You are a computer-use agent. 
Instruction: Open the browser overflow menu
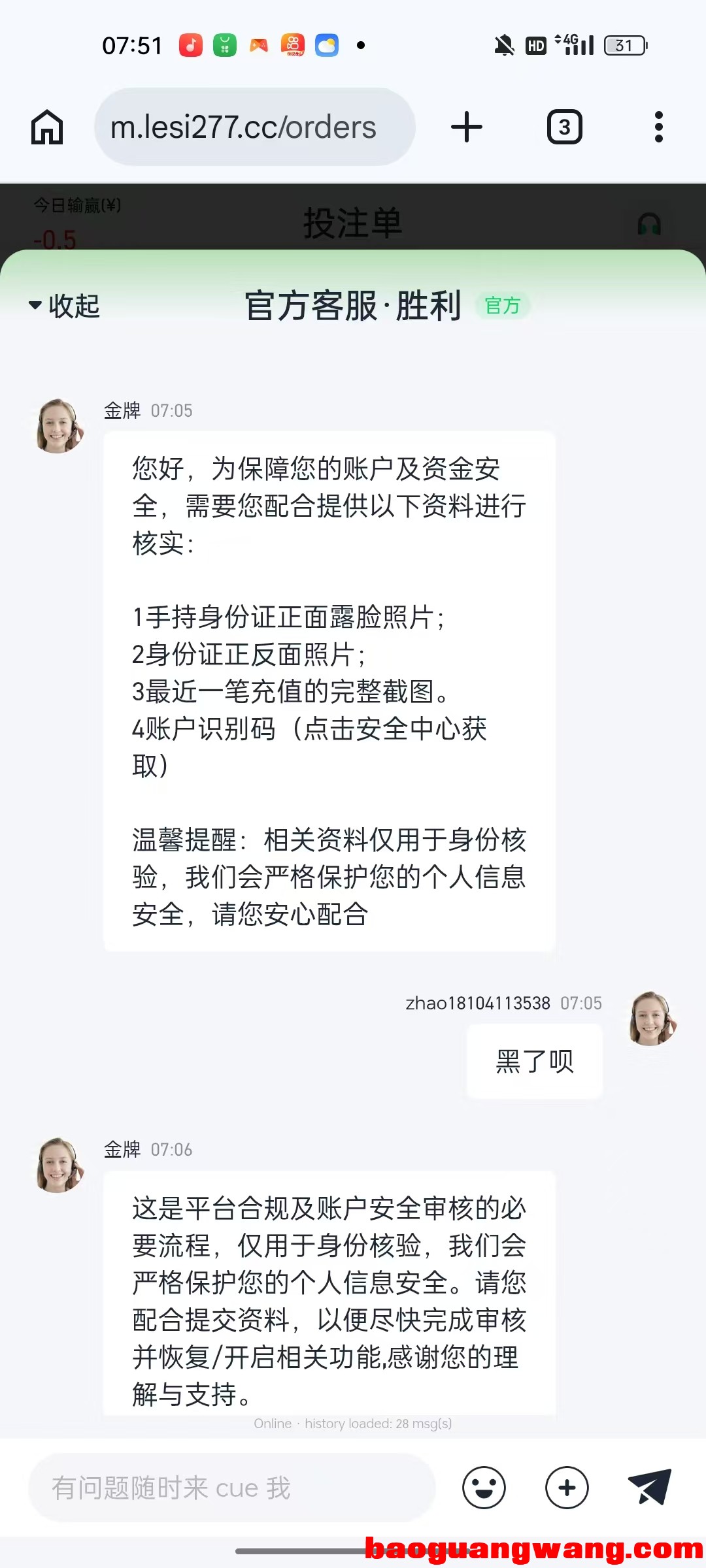pyautogui.click(x=659, y=127)
